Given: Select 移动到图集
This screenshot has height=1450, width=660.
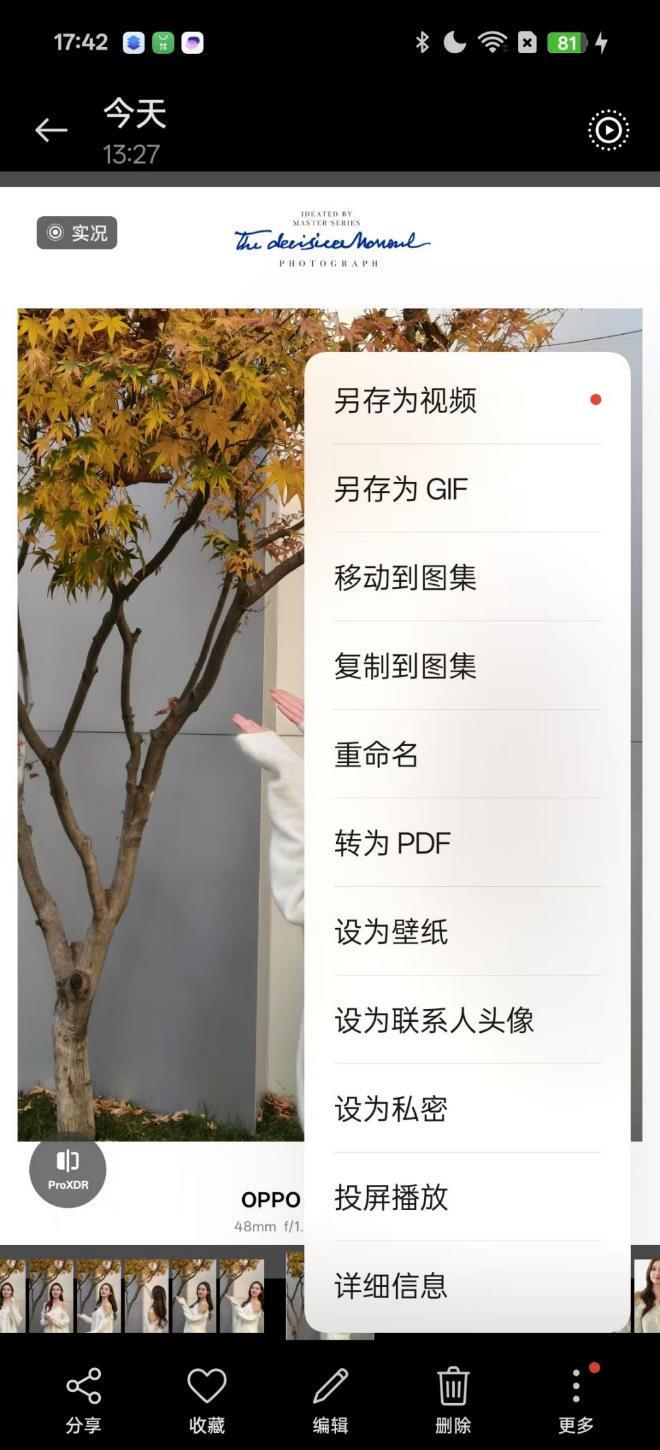Looking at the screenshot, I should click(405, 577).
